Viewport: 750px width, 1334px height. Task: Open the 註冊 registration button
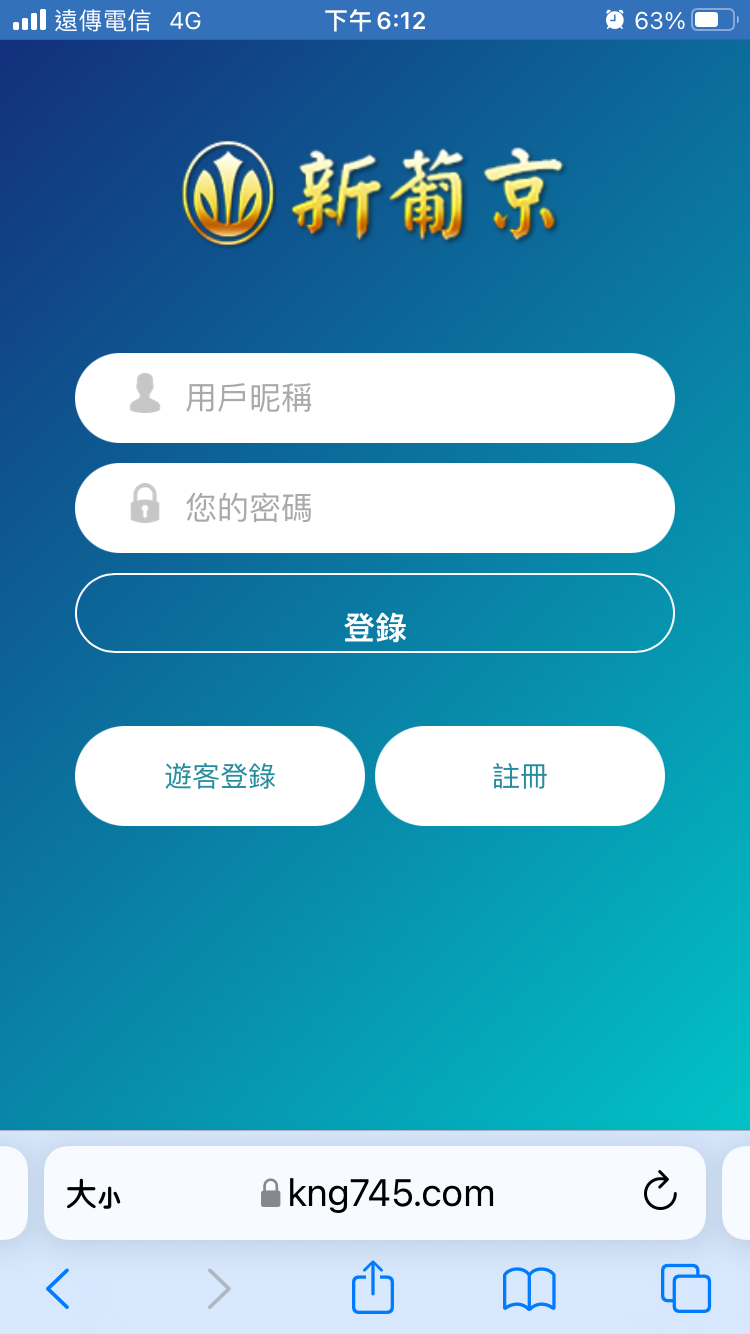(x=520, y=776)
